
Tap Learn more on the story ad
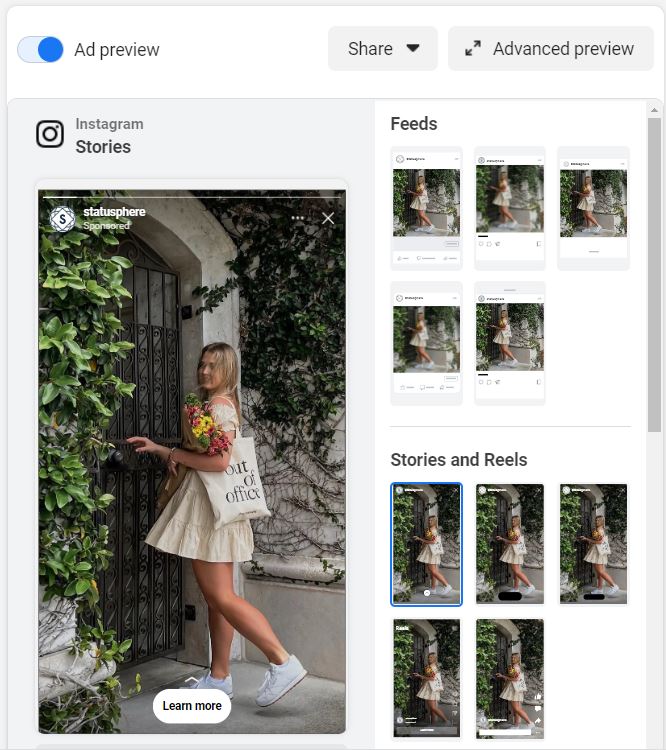pos(192,706)
